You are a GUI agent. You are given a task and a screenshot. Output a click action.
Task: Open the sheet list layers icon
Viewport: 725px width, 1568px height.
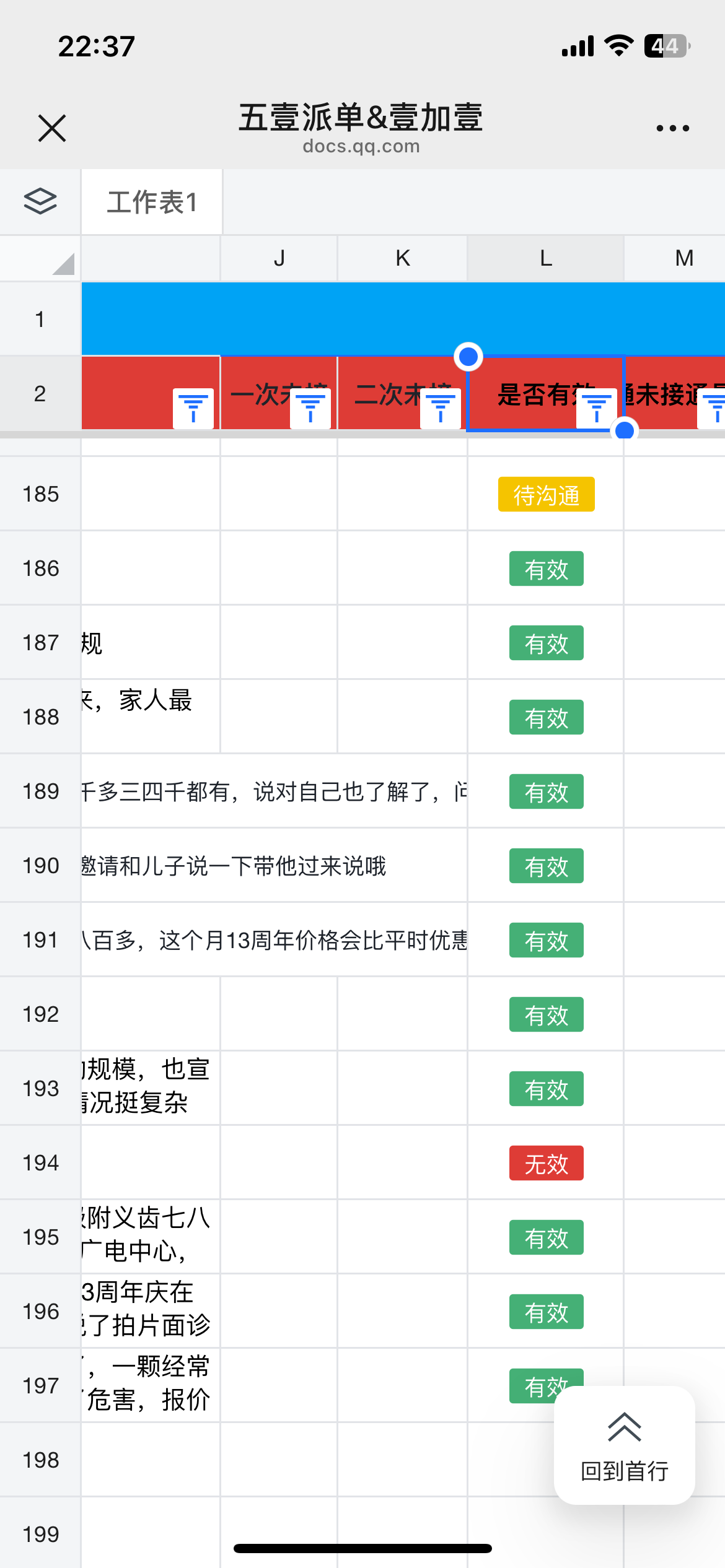[40, 201]
